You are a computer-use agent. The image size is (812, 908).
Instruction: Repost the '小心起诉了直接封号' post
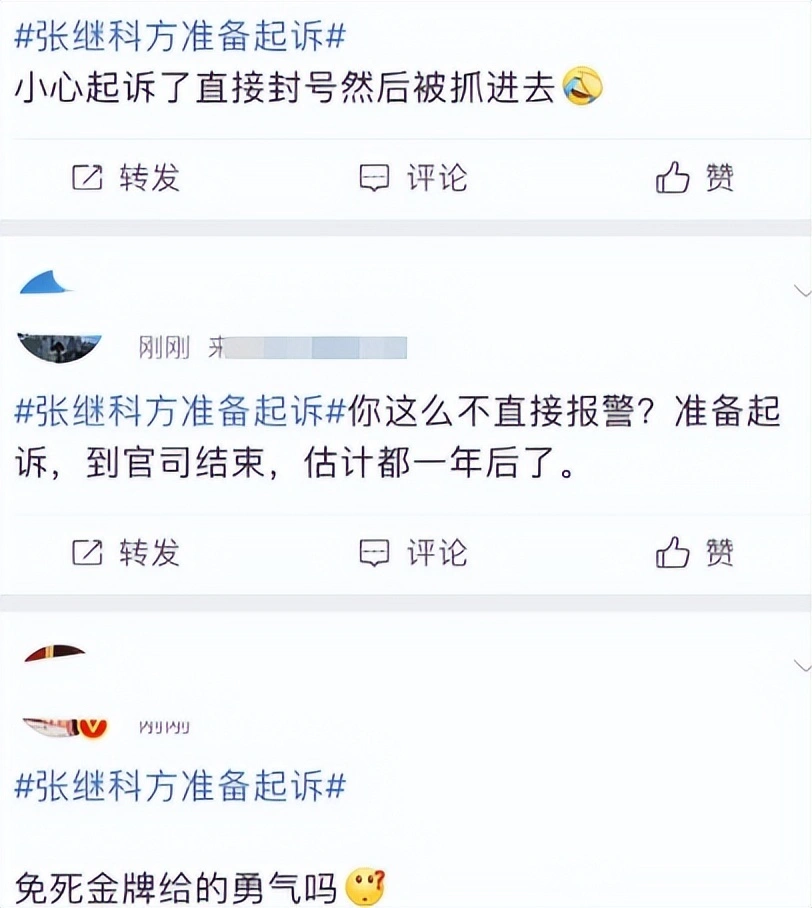coord(126,178)
